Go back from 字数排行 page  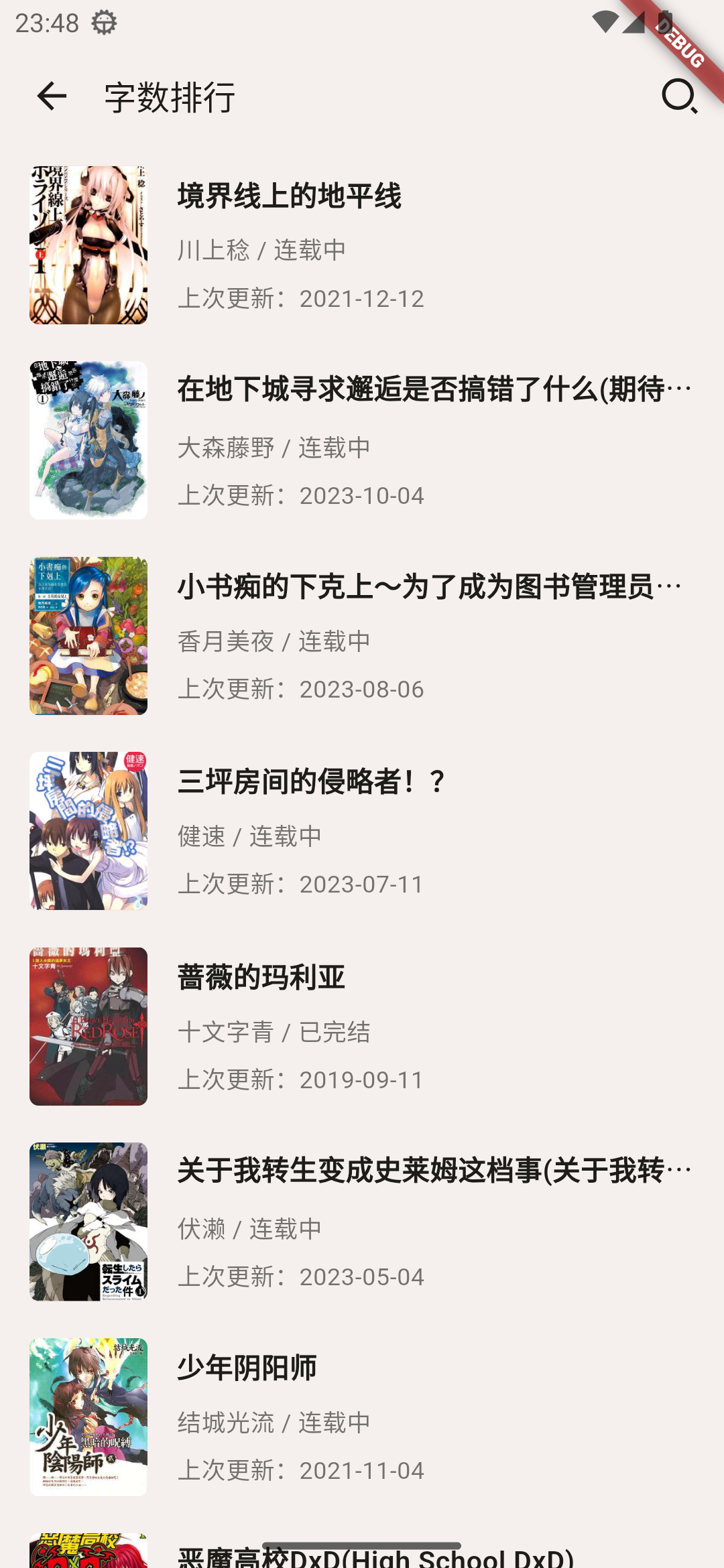click(x=51, y=96)
